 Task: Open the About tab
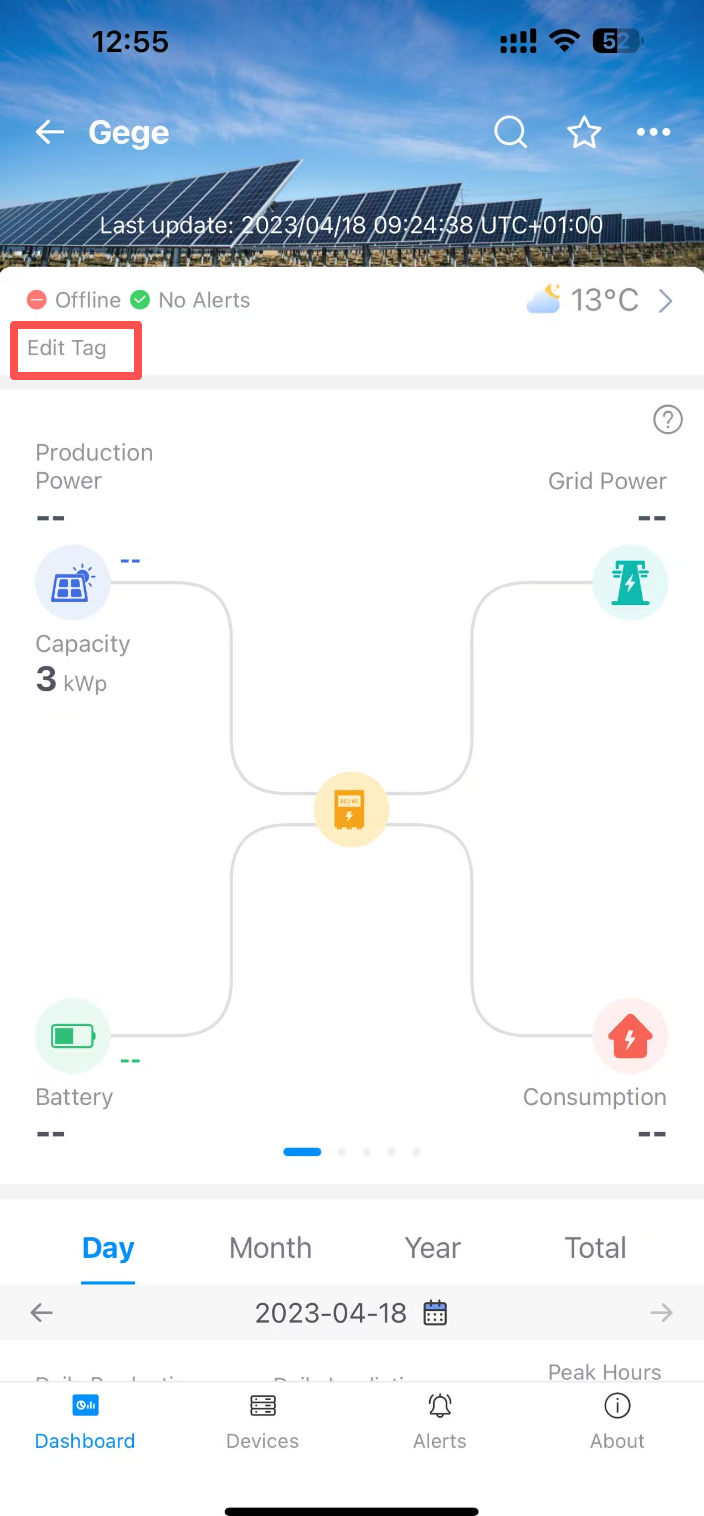(617, 1423)
